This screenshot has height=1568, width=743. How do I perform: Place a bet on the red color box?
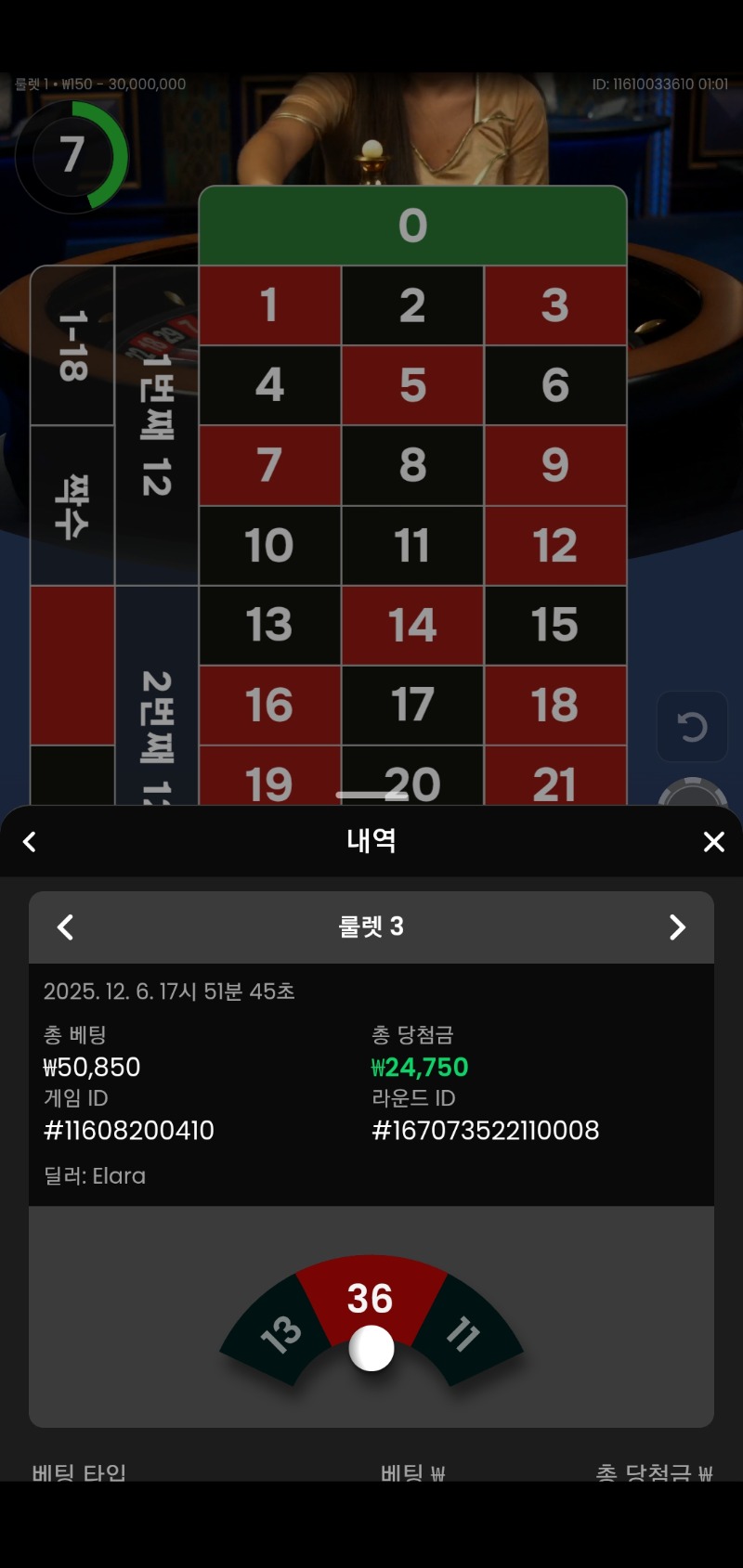click(x=72, y=664)
